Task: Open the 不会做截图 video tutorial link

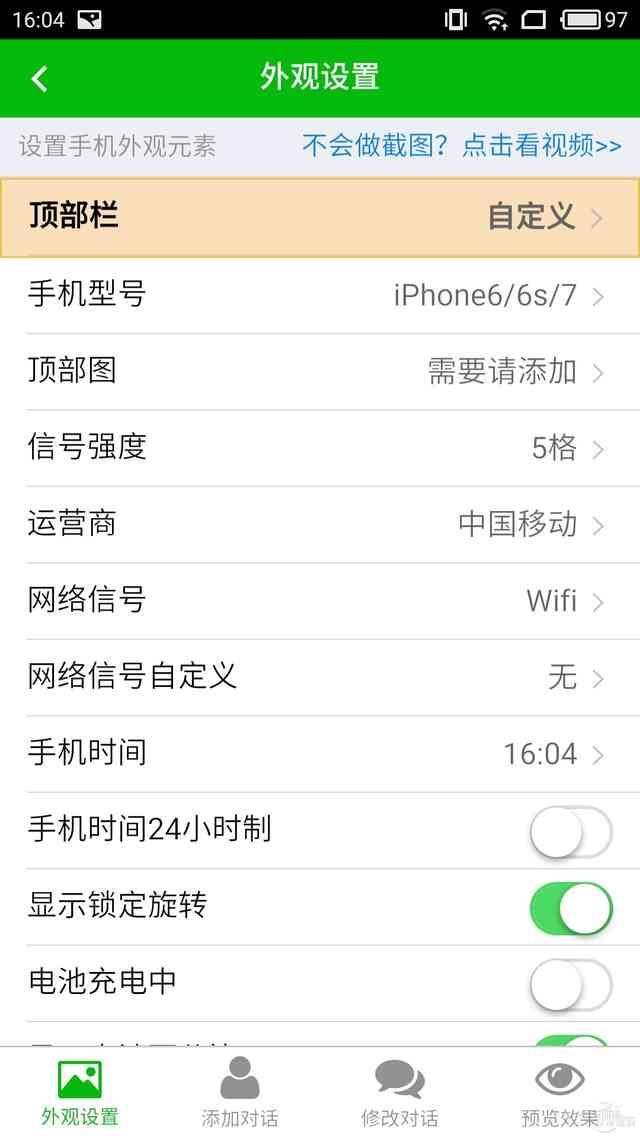Action: coord(461,146)
